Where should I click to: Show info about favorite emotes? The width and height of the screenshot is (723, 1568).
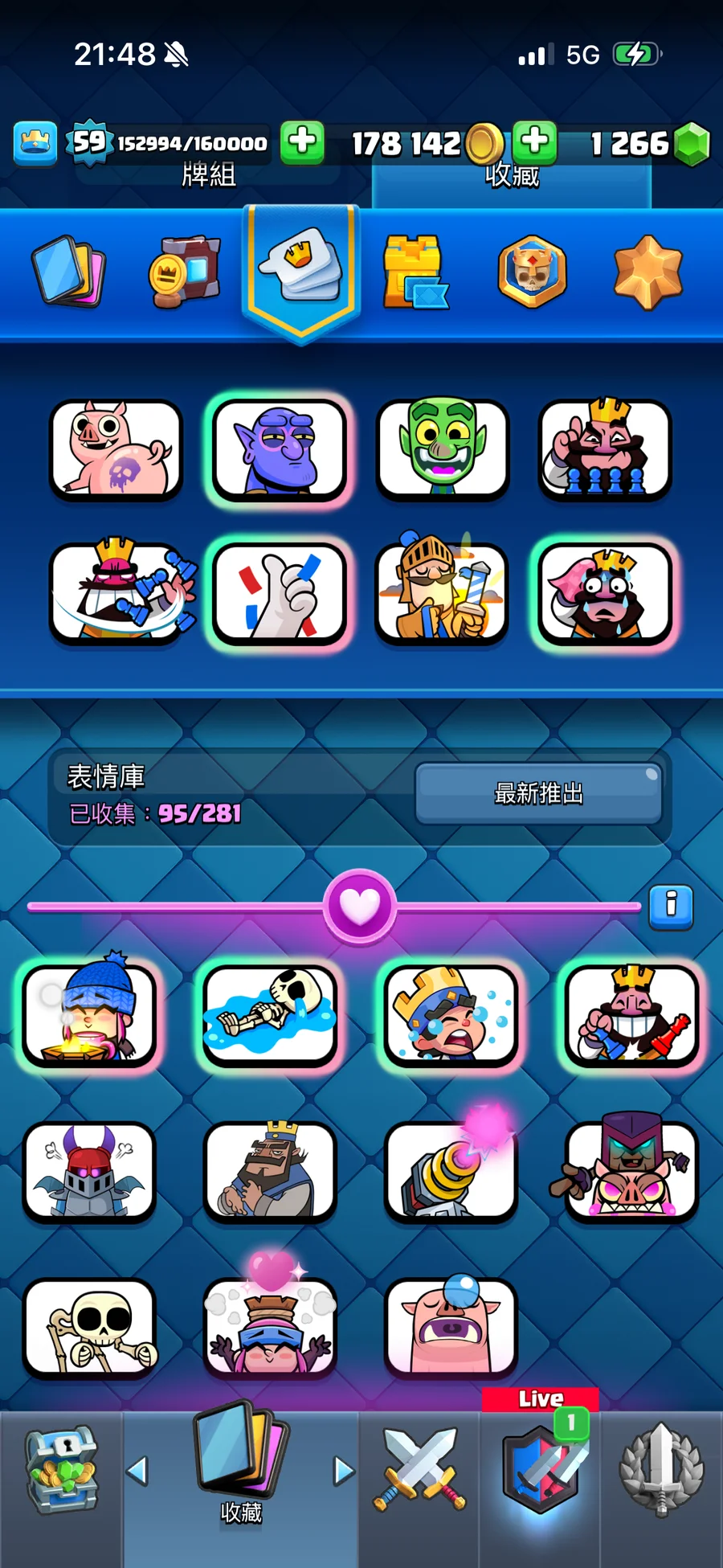click(x=671, y=908)
